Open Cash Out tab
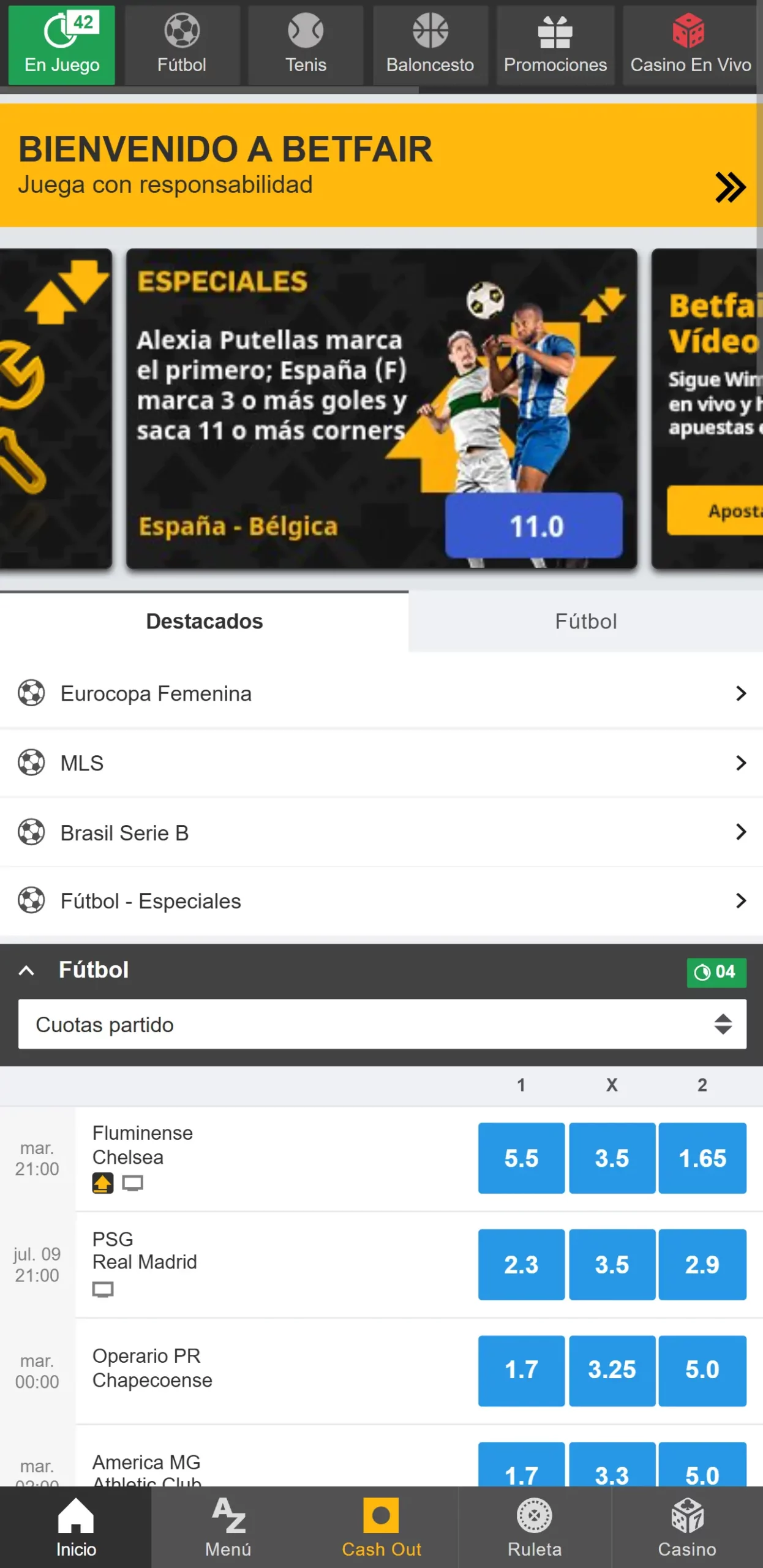The image size is (763, 1568). tap(381, 1526)
